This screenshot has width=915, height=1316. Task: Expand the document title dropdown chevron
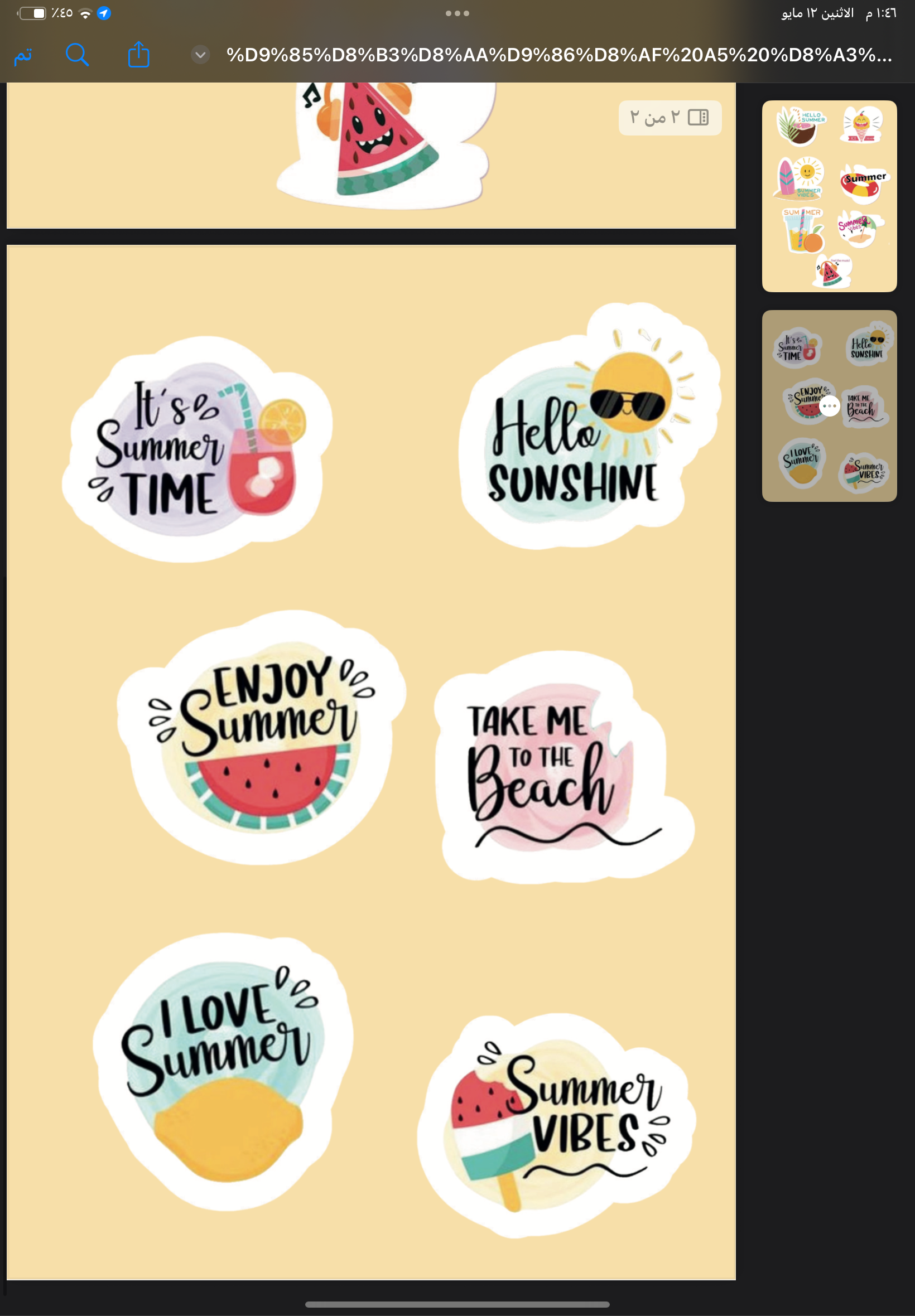click(x=200, y=55)
